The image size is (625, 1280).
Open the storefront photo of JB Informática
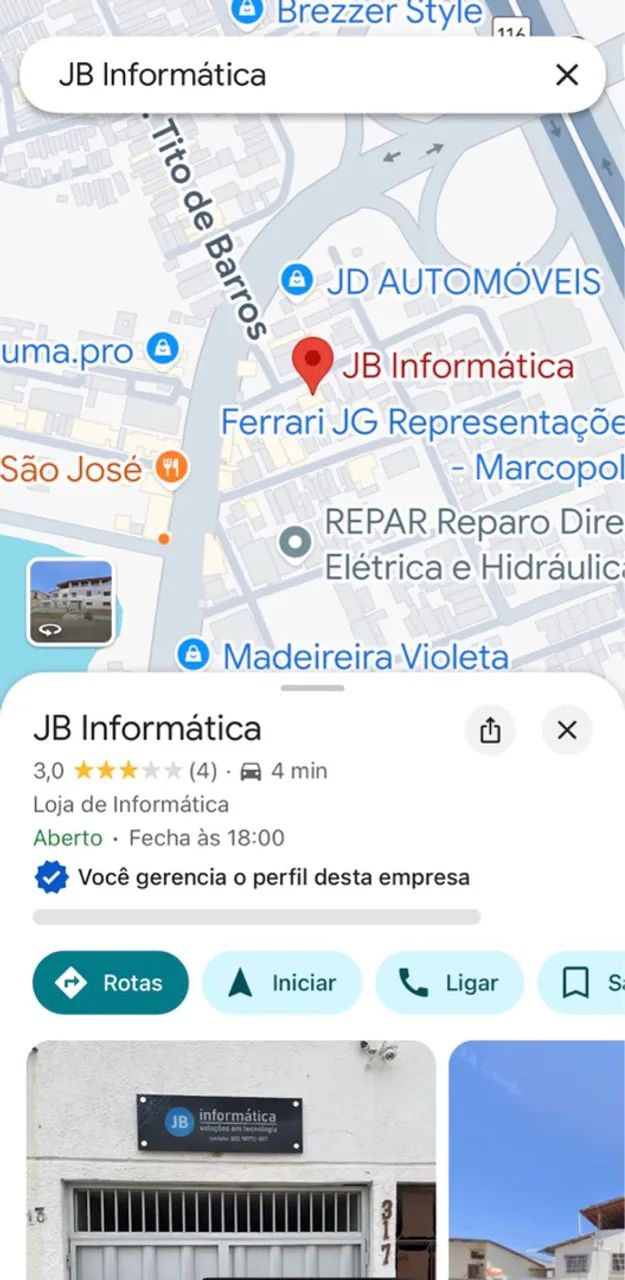(x=231, y=1160)
